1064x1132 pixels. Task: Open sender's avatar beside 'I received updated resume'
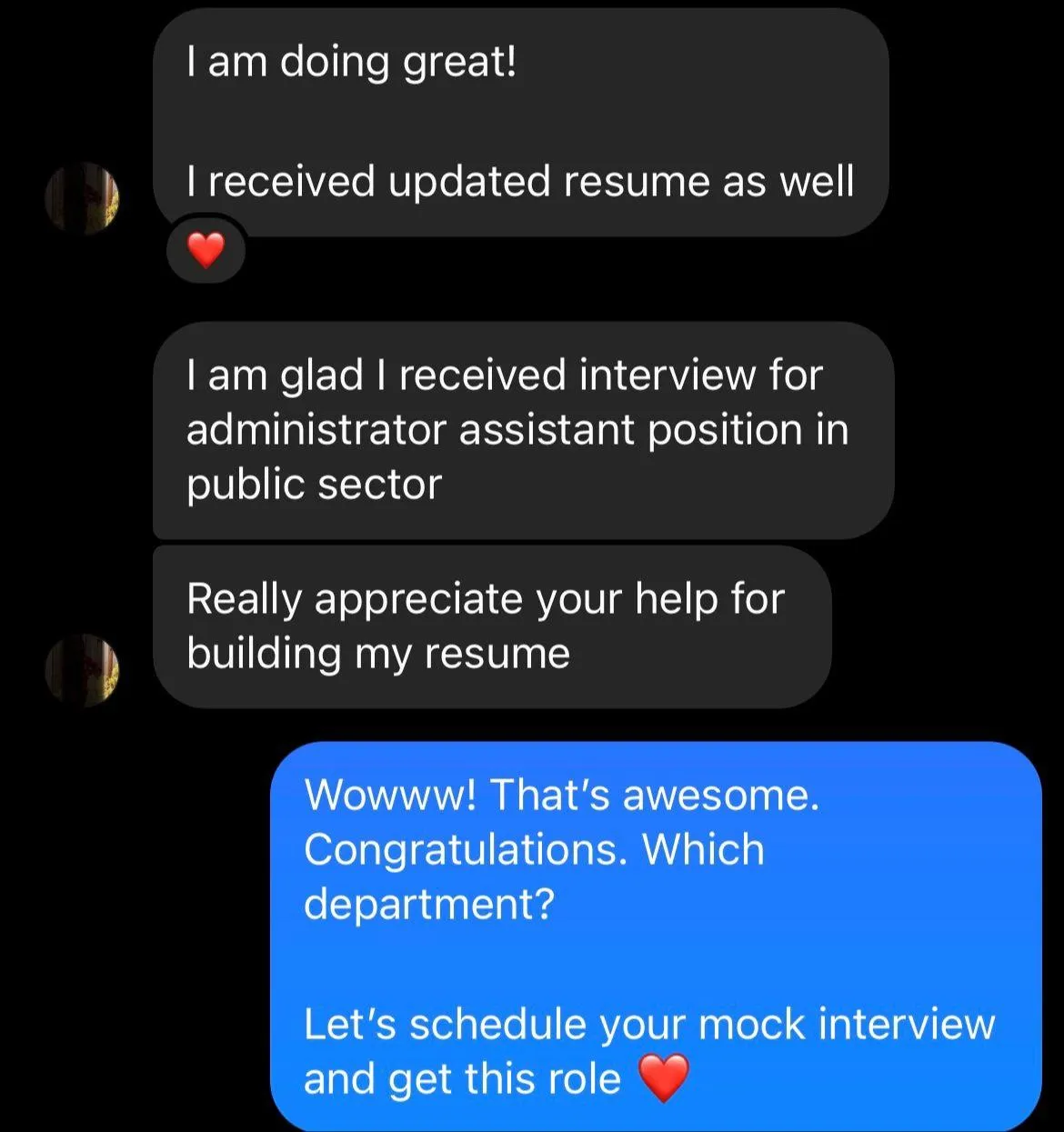point(83,198)
